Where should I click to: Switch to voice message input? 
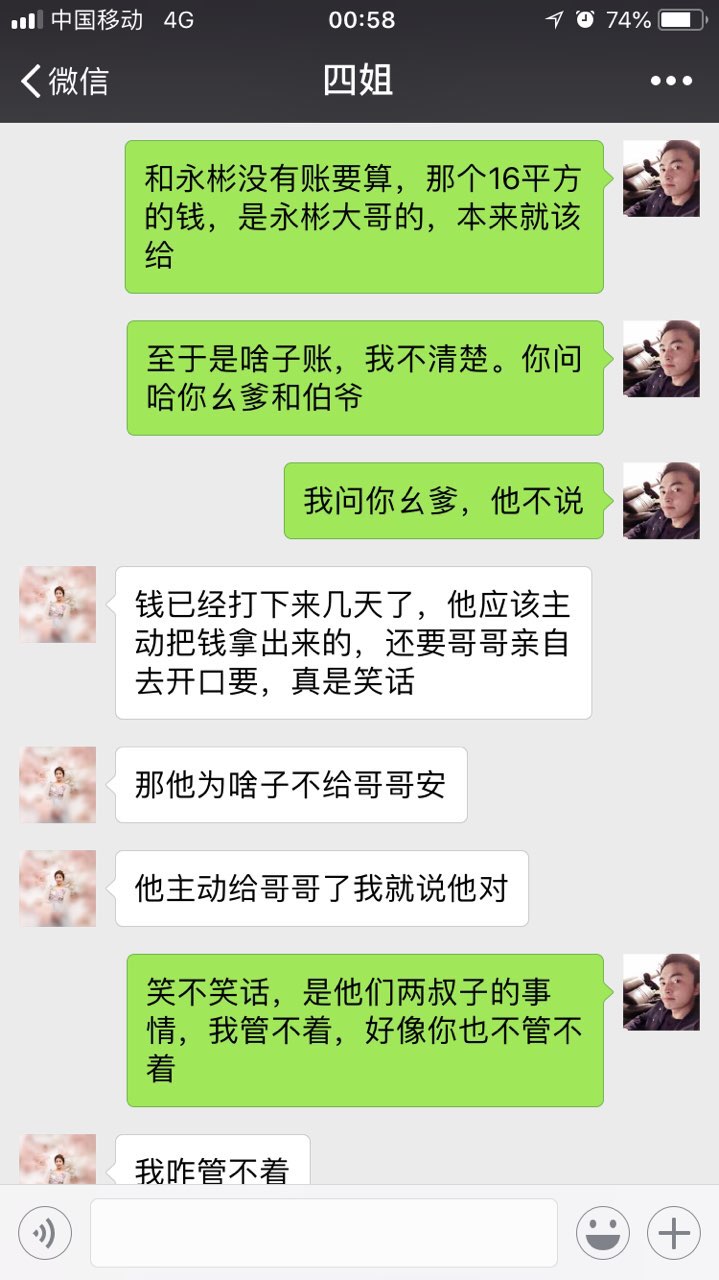45,1233
